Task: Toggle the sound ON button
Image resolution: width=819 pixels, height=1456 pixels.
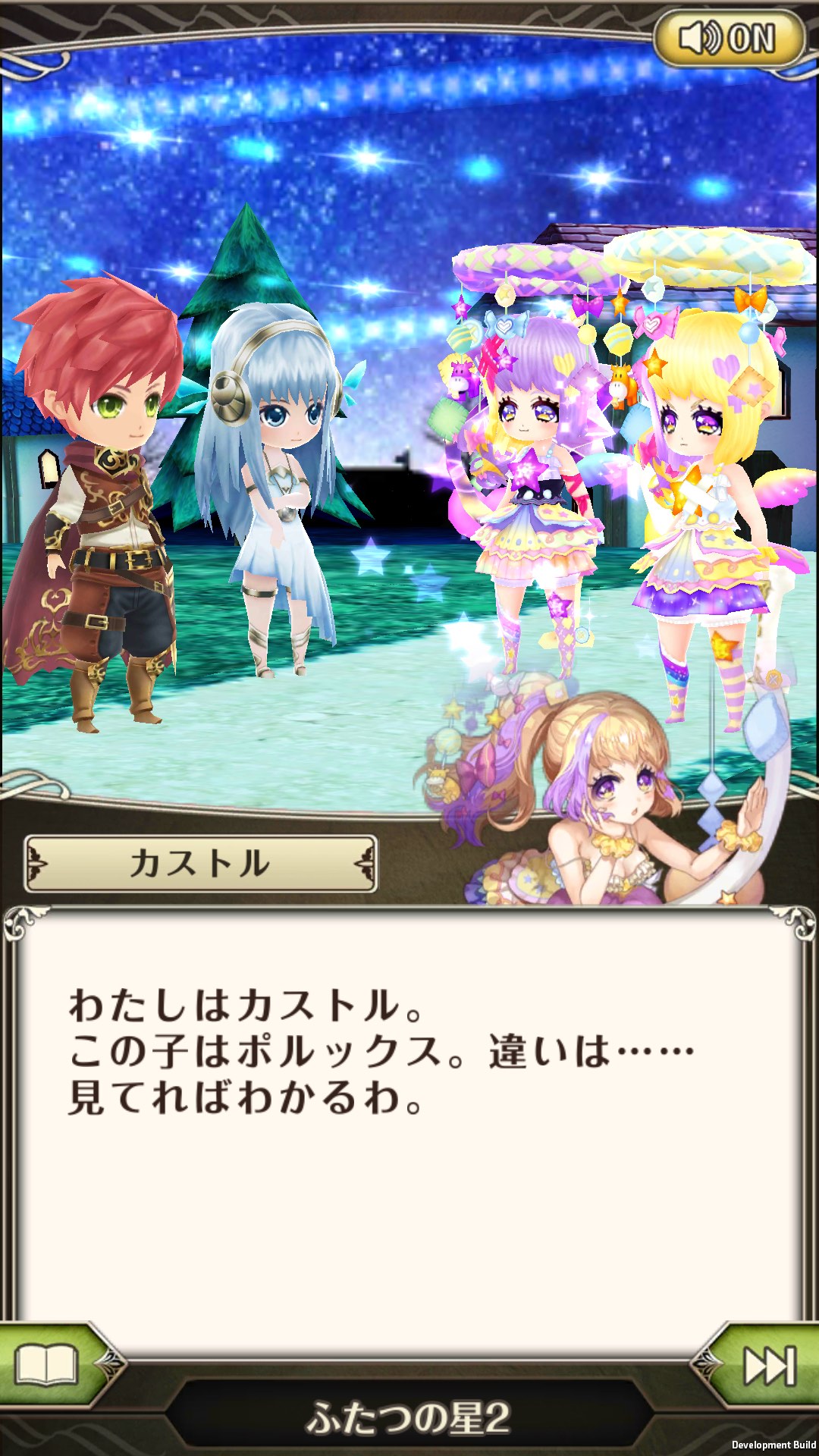Action: point(729,38)
